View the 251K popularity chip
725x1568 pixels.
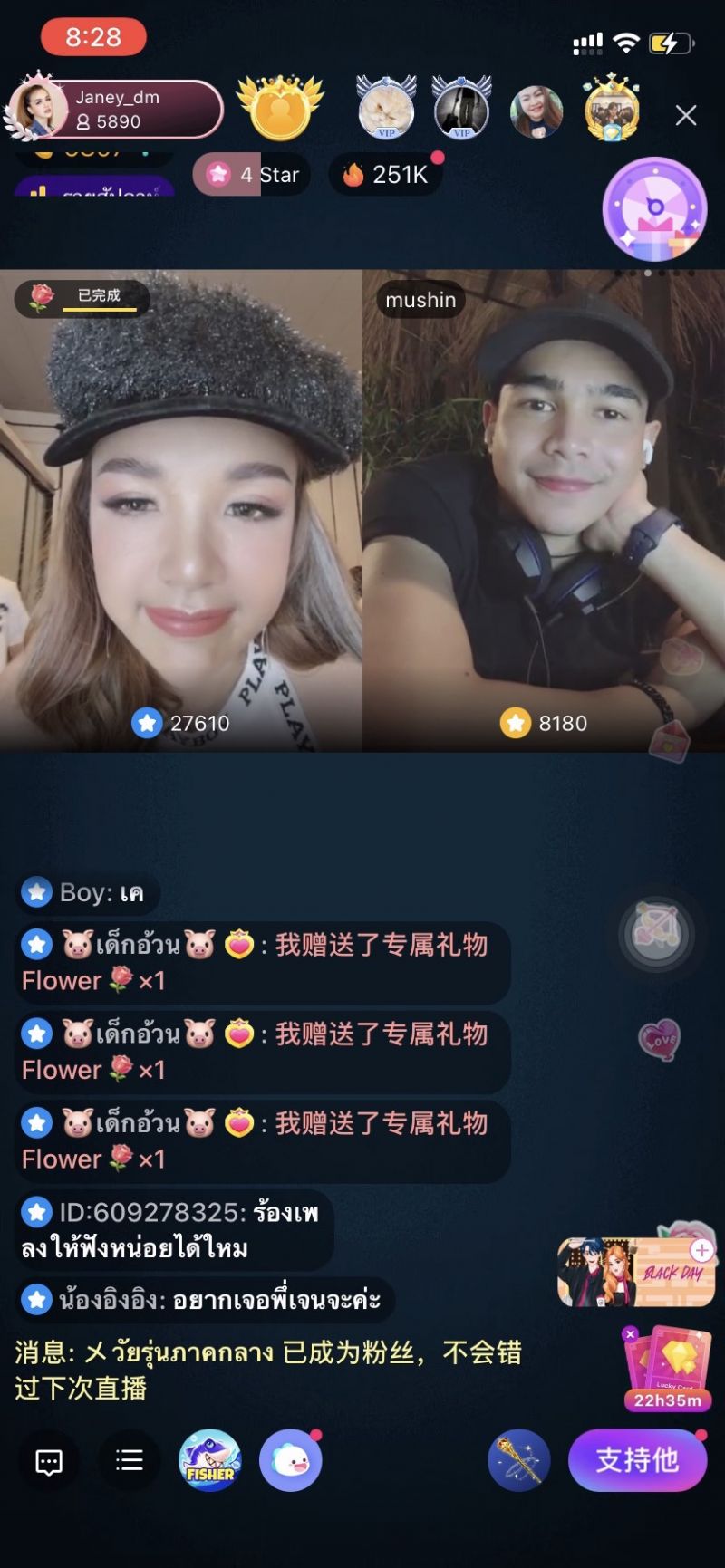[x=386, y=175]
